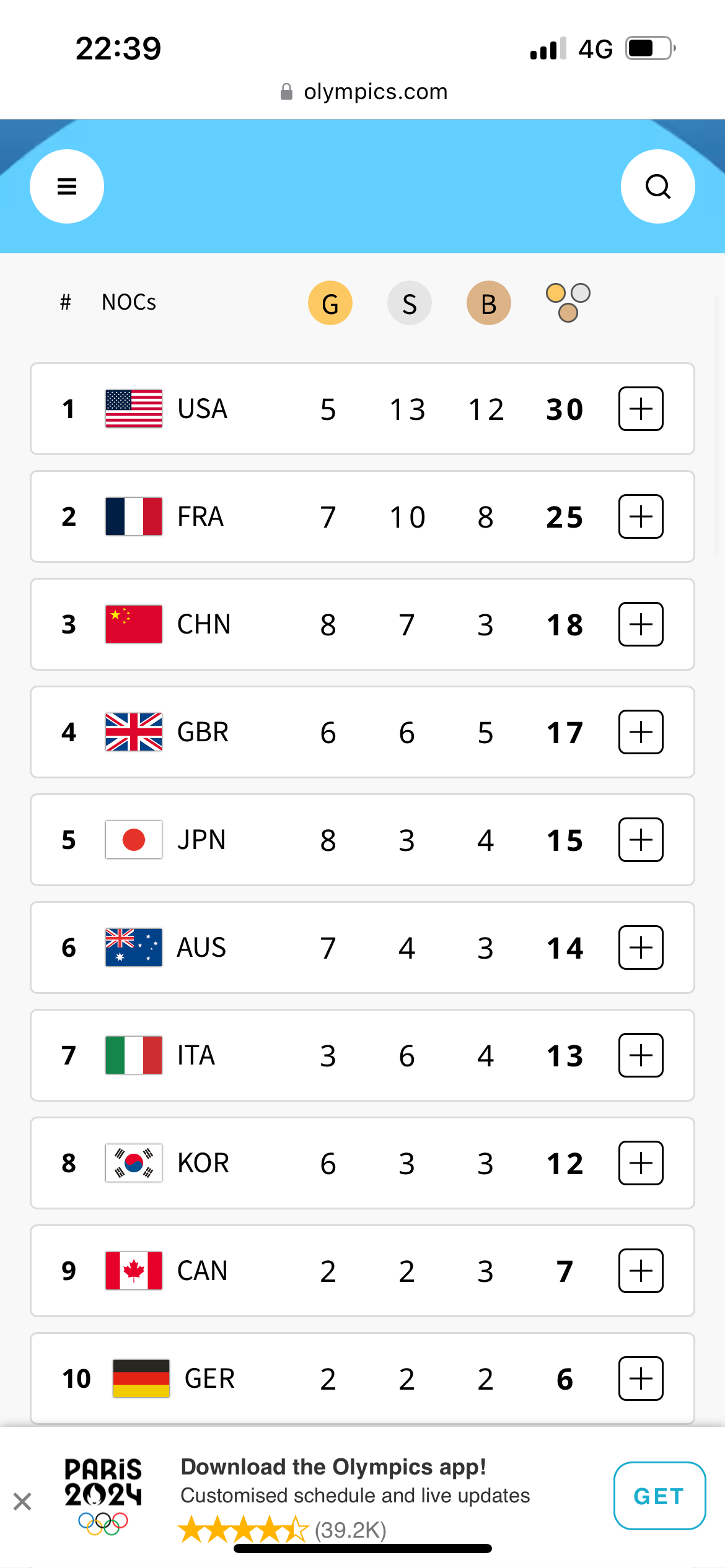Open the hamburger menu
This screenshot has width=725, height=1568.
(67, 186)
